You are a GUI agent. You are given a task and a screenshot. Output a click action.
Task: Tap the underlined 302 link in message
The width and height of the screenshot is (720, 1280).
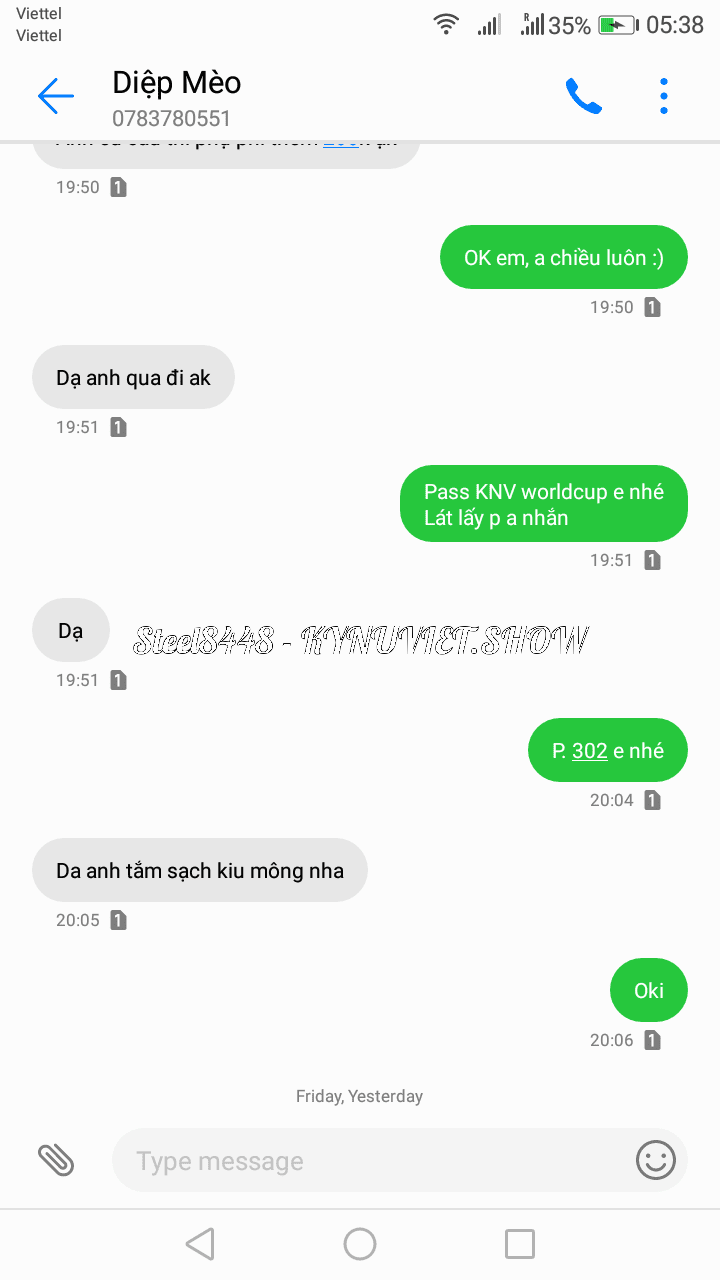tap(589, 750)
